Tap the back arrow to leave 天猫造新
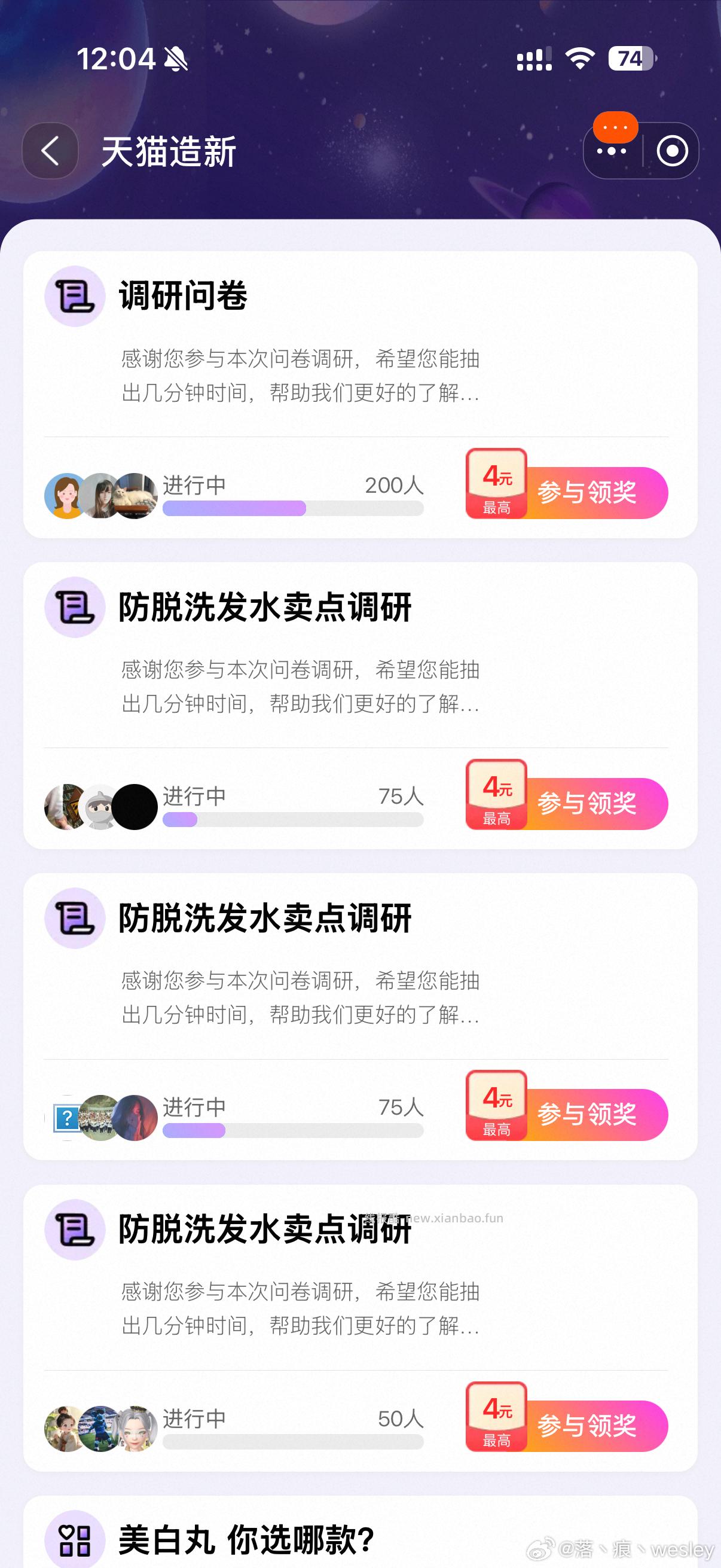The height and width of the screenshot is (1568, 721). tap(50, 150)
